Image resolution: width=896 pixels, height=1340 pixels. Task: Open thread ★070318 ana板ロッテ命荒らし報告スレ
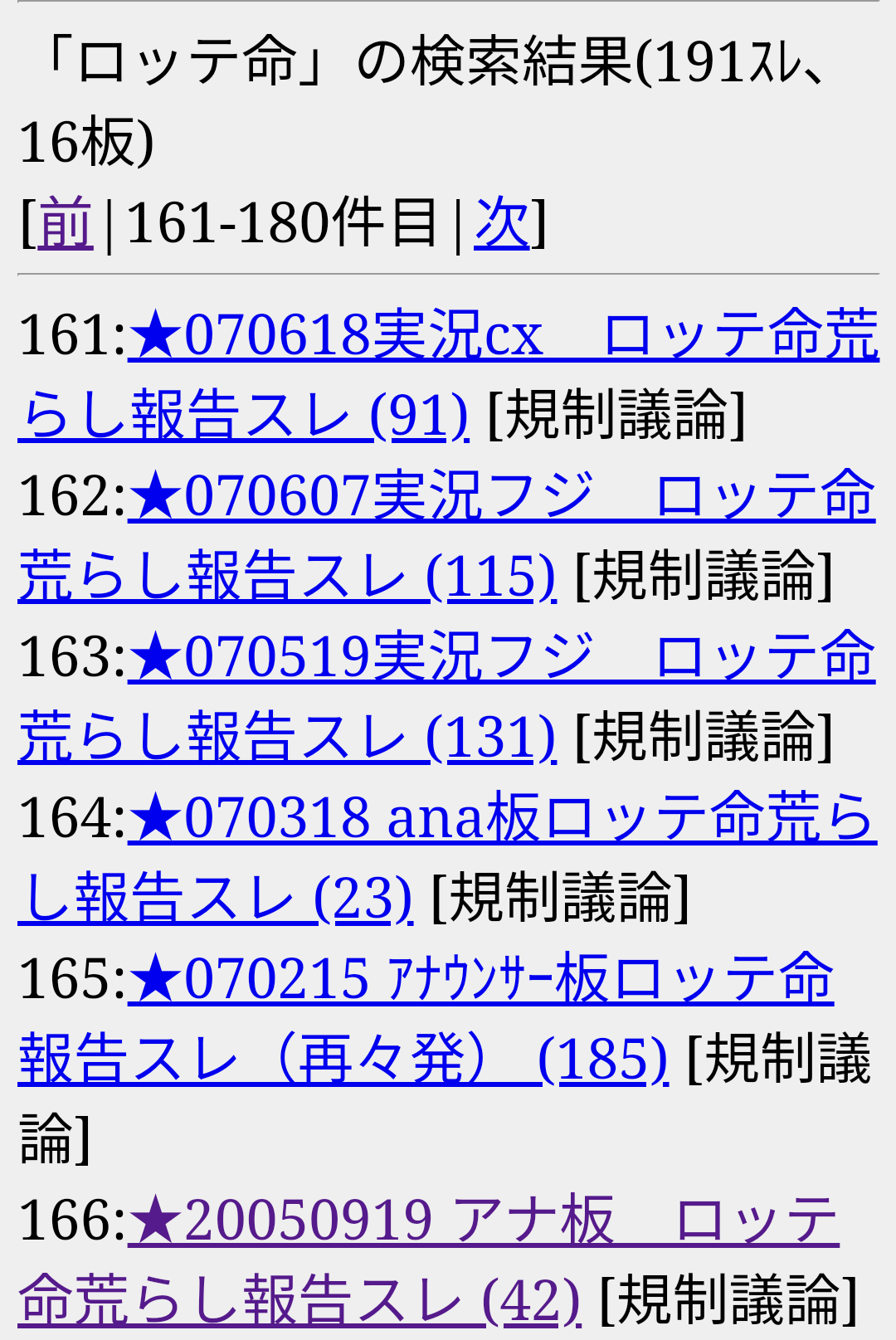point(502,818)
